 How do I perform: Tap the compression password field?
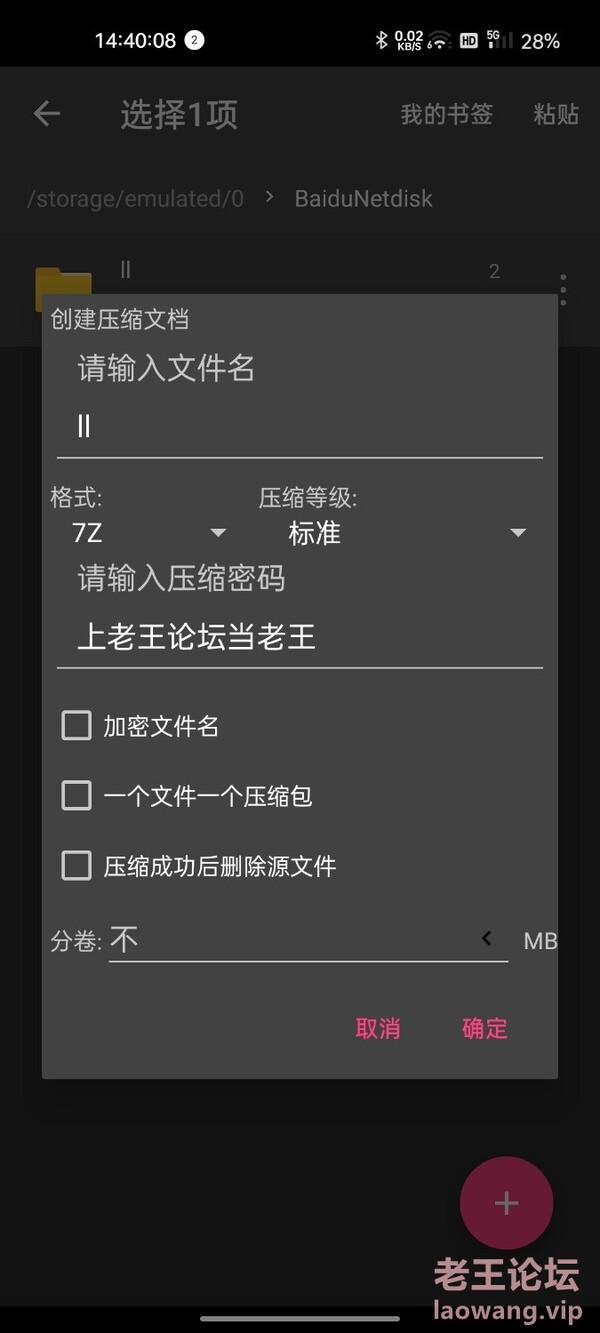298,637
